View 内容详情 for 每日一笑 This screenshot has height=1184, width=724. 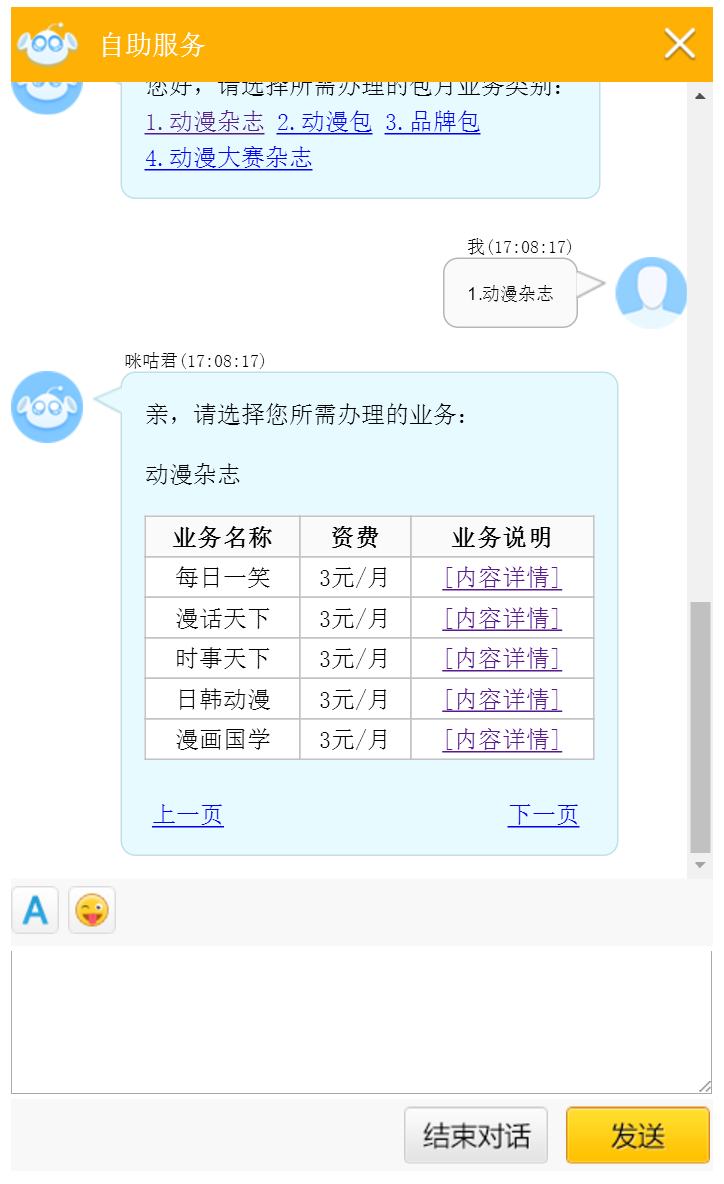click(502, 578)
